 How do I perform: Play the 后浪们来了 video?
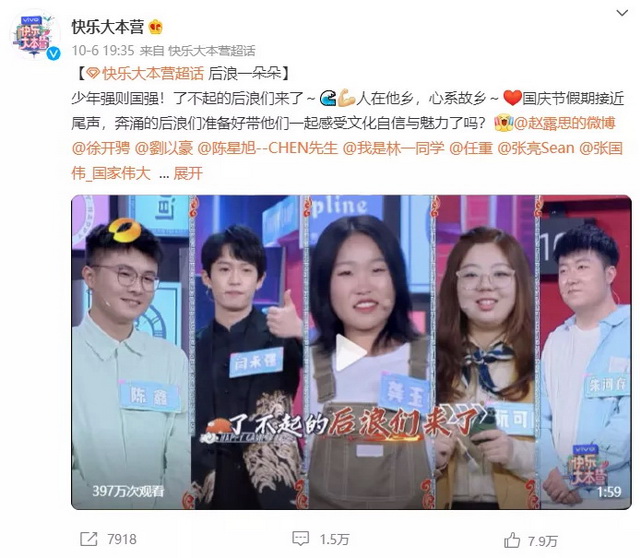pyautogui.click(x=349, y=353)
